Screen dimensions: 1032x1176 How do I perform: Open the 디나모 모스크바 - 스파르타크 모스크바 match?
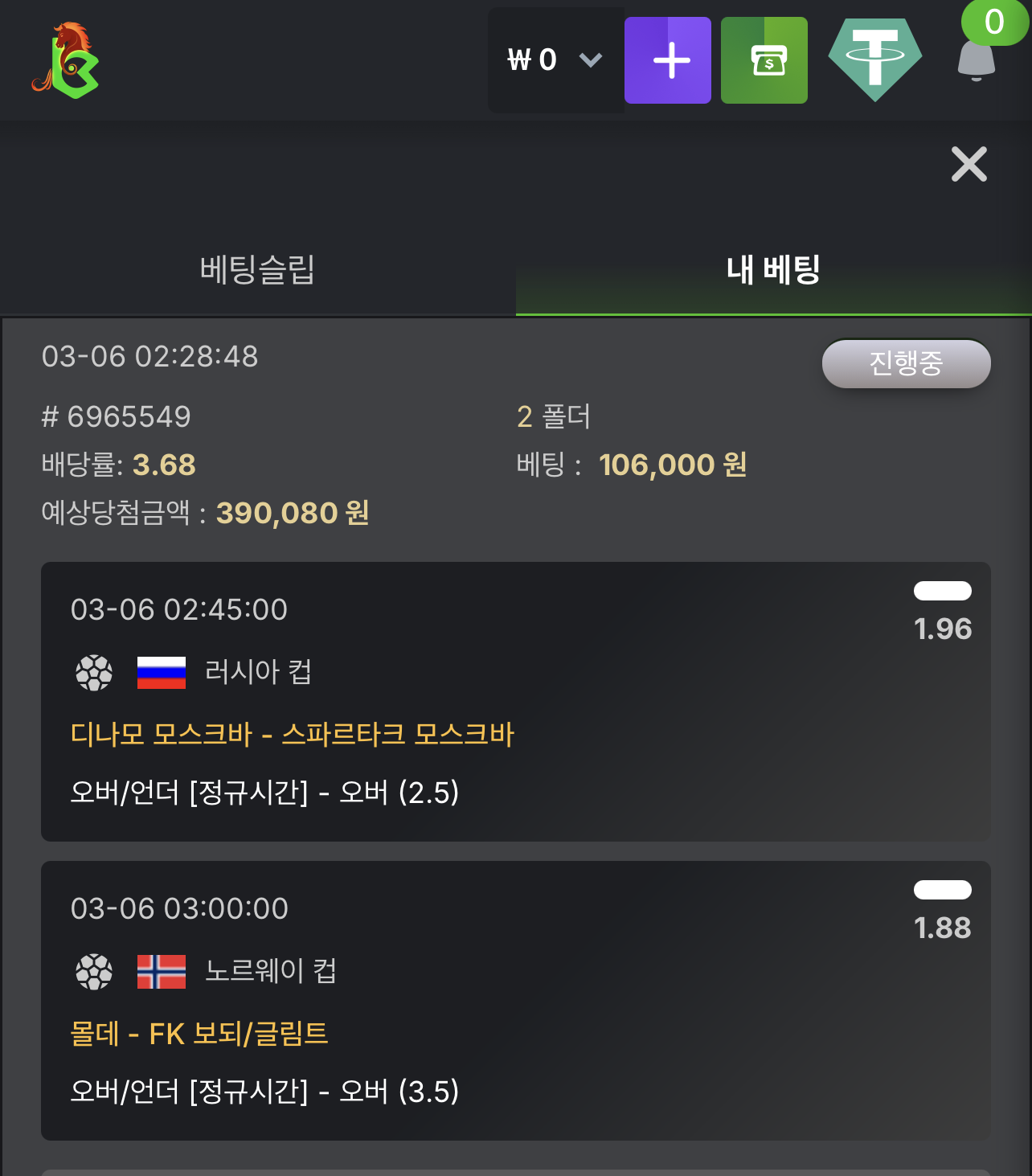[x=293, y=734]
